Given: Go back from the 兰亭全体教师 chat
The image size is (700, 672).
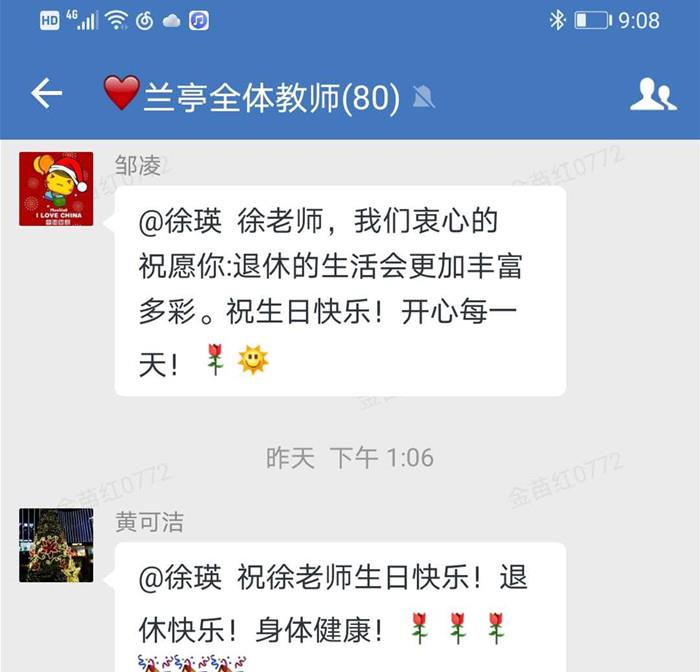Looking at the screenshot, I should pyautogui.click(x=46, y=94).
